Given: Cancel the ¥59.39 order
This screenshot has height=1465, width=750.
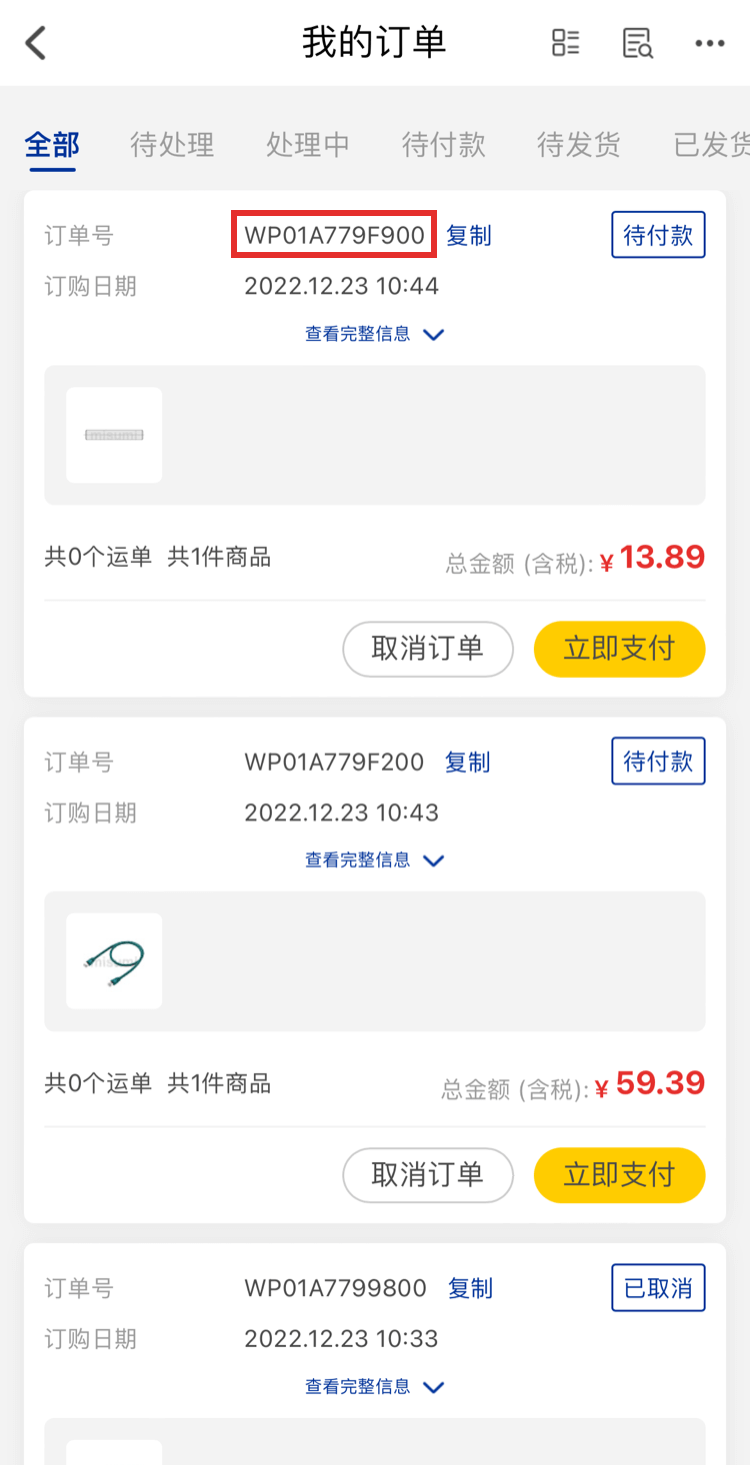Looking at the screenshot, I should coord(428,1175).
